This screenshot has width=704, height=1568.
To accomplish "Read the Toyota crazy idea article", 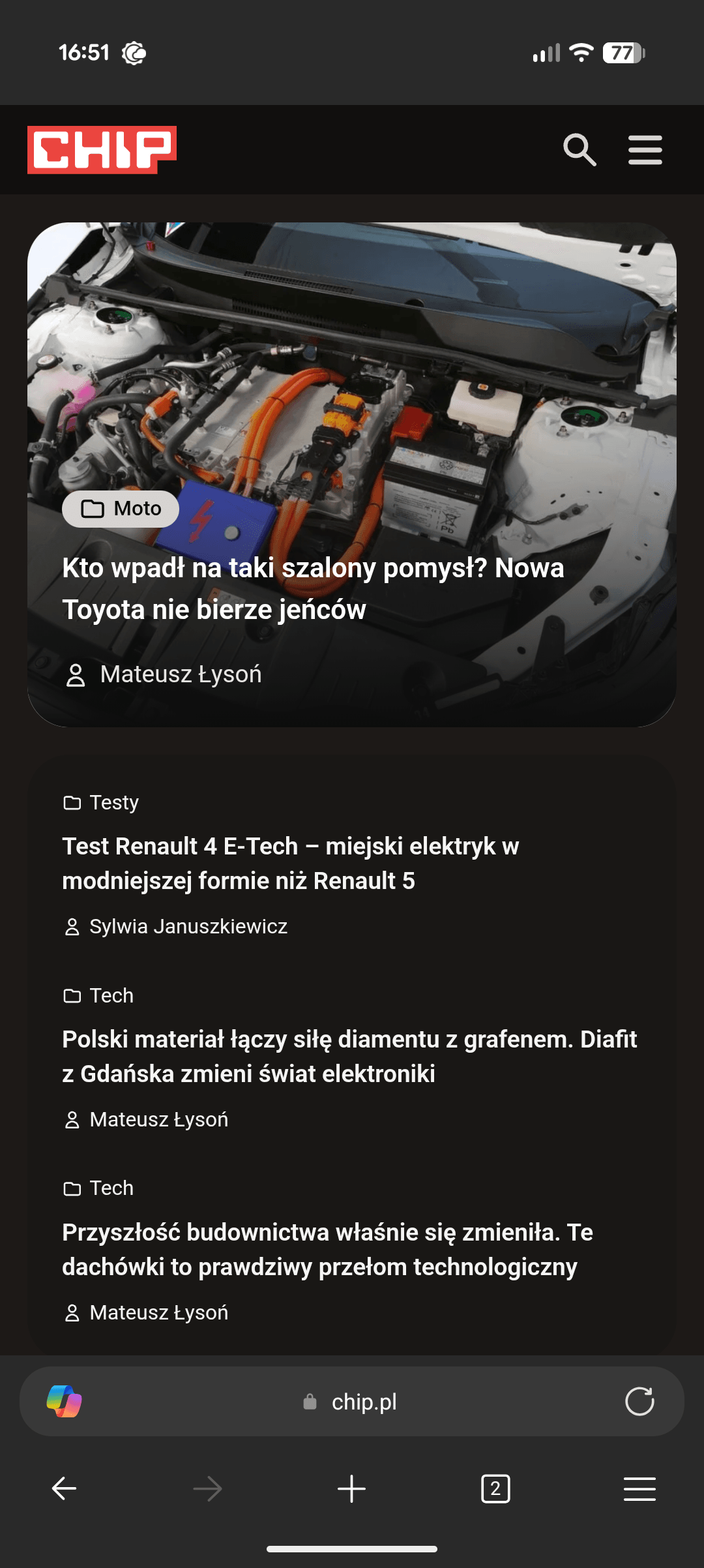I will pyautogui.click(x=313, y=588).
